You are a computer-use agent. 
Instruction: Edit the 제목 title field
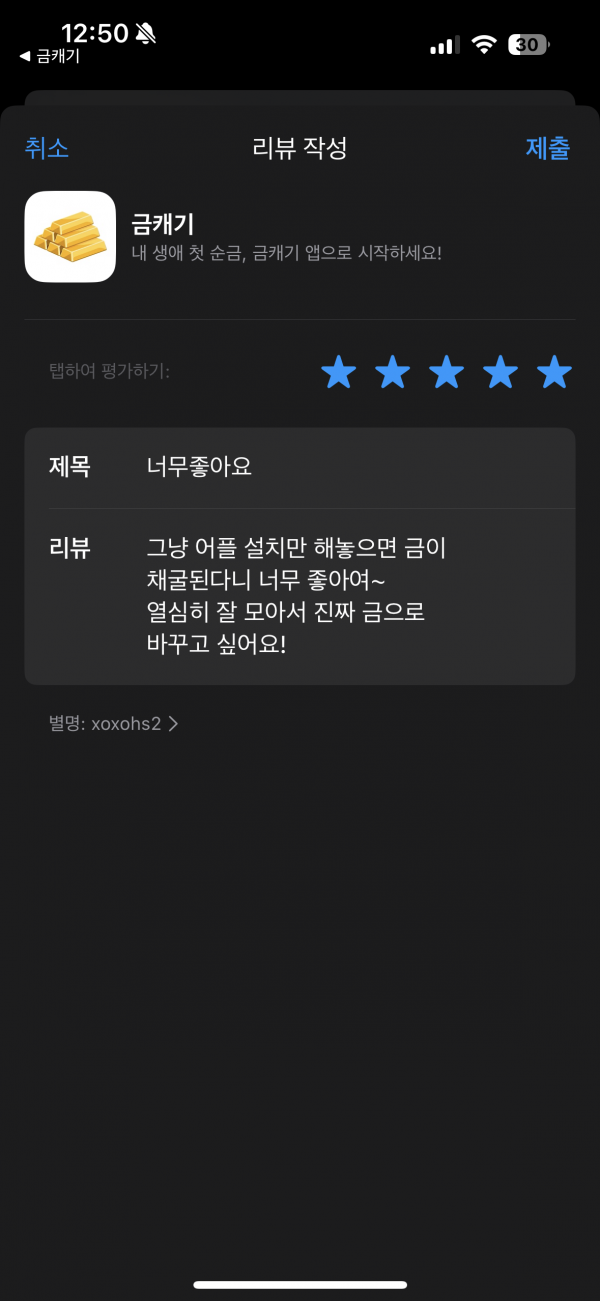pyautogui.click(x=300, y=467)
